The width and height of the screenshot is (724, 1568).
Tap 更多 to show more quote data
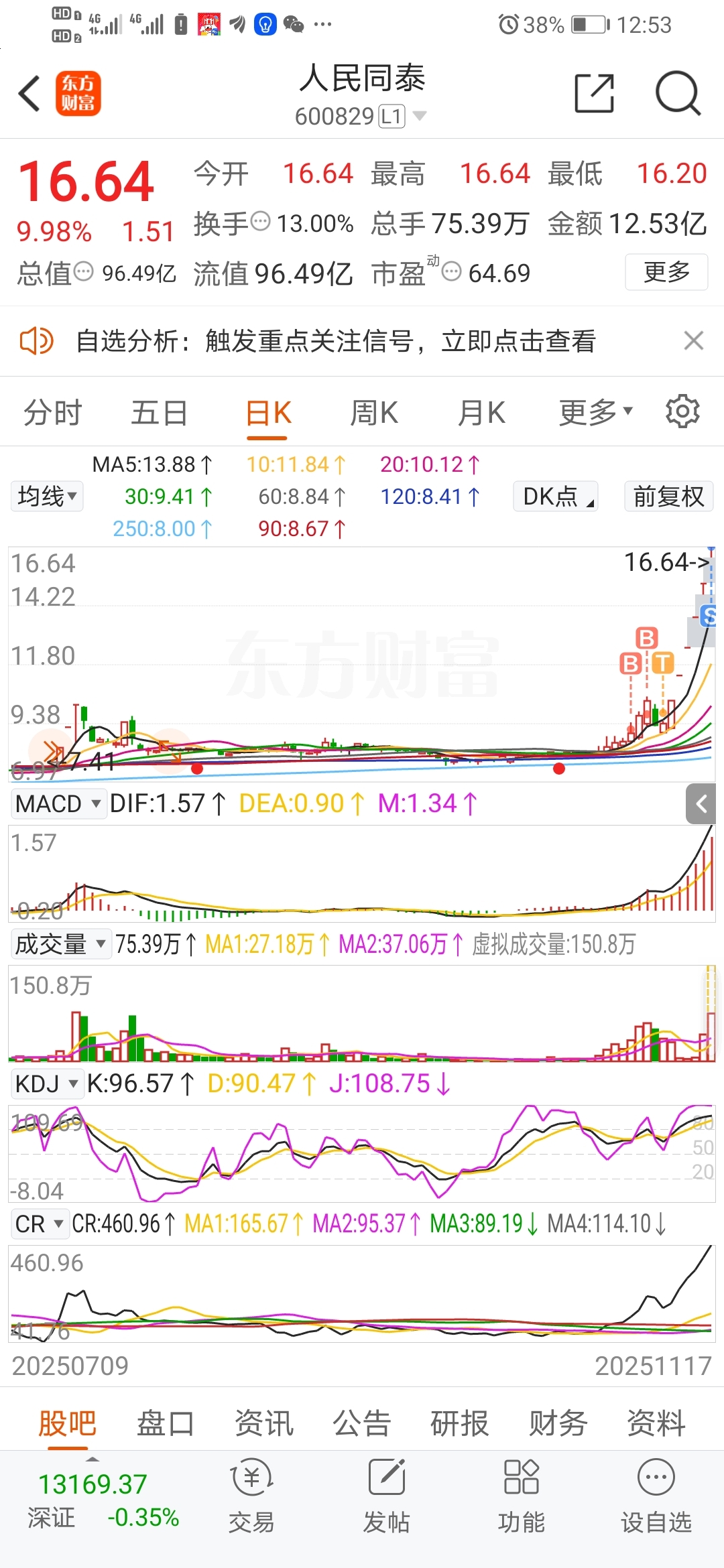pos(666,272)
